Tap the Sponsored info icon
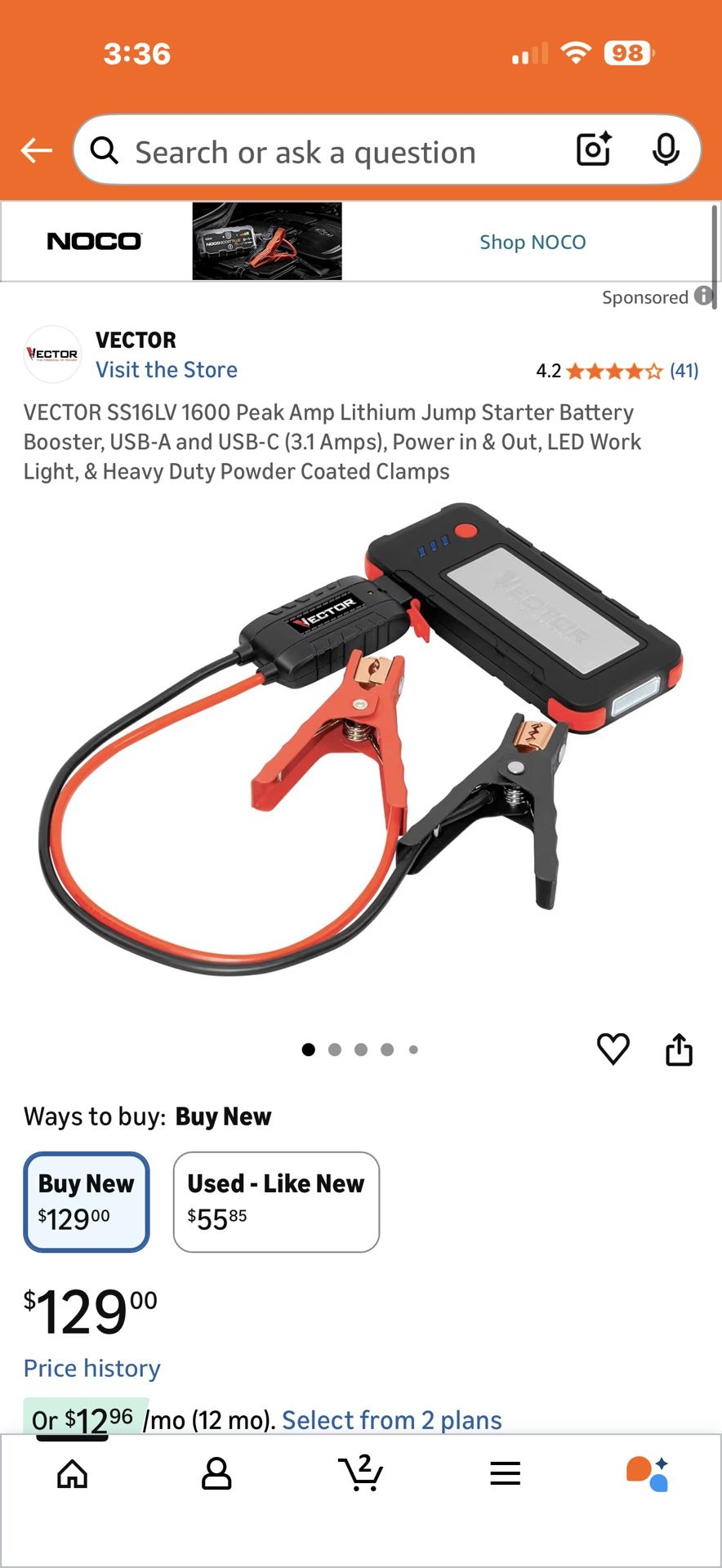The width and height of the screenshot is (722, 1568). pos(702,297)
